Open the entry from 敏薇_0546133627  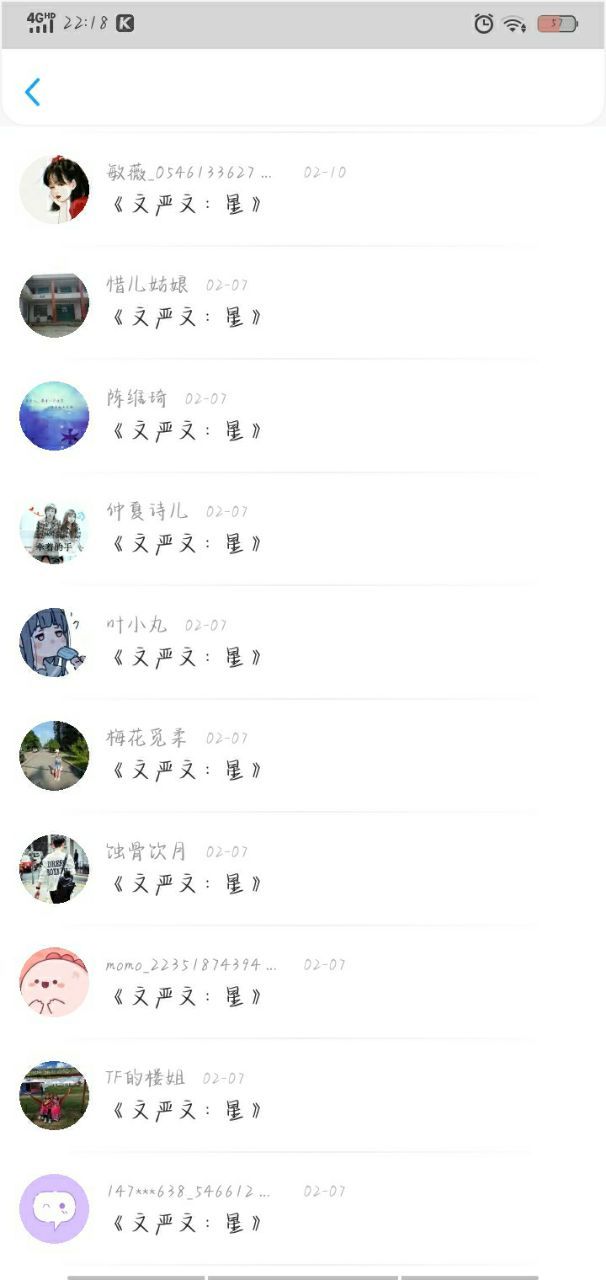click(303, 189)
